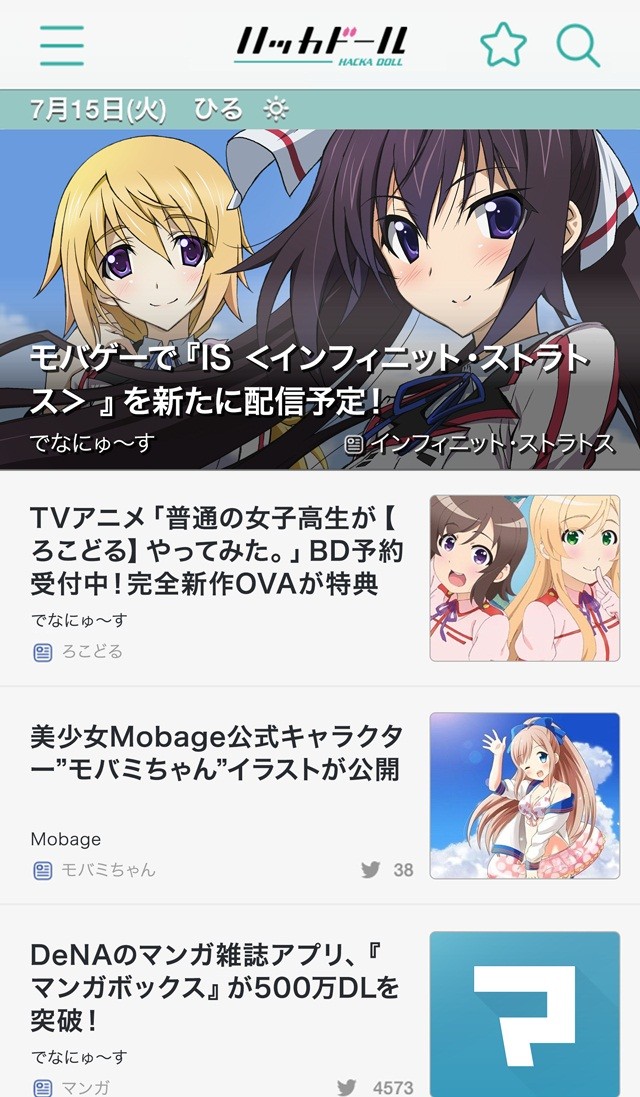Tap the search magnifier icon

pos(577,45)
